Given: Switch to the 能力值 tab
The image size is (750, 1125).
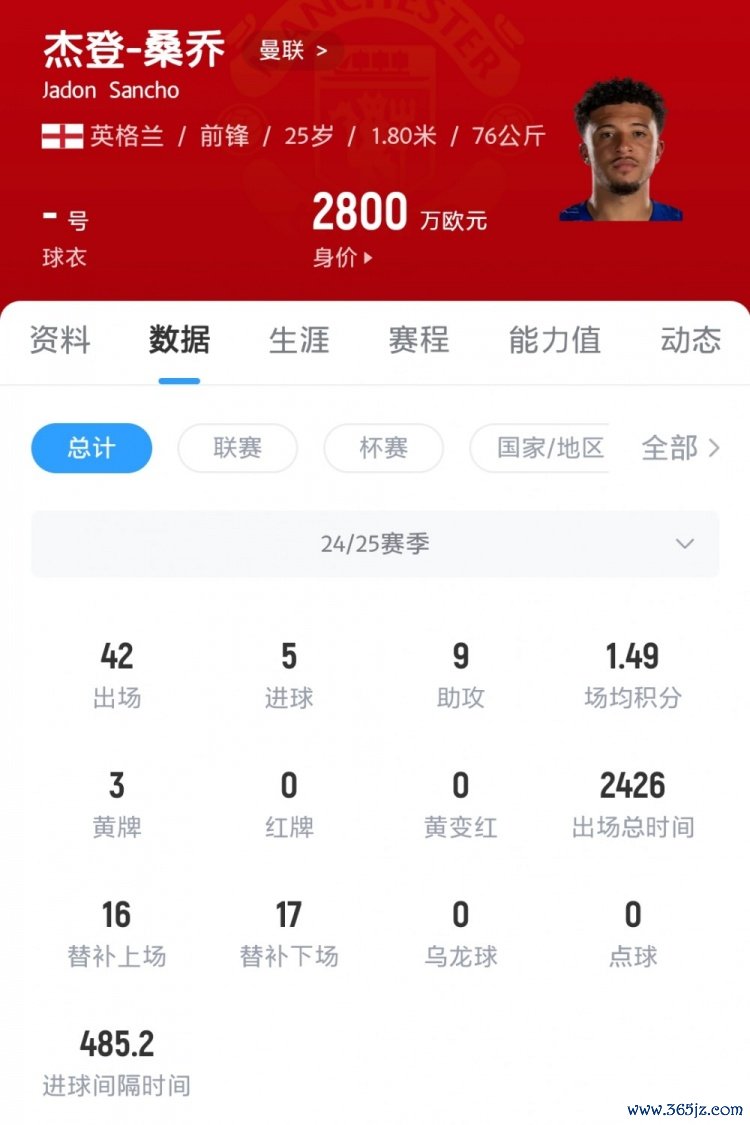Looking at the screenshot, I should [555, 340].
